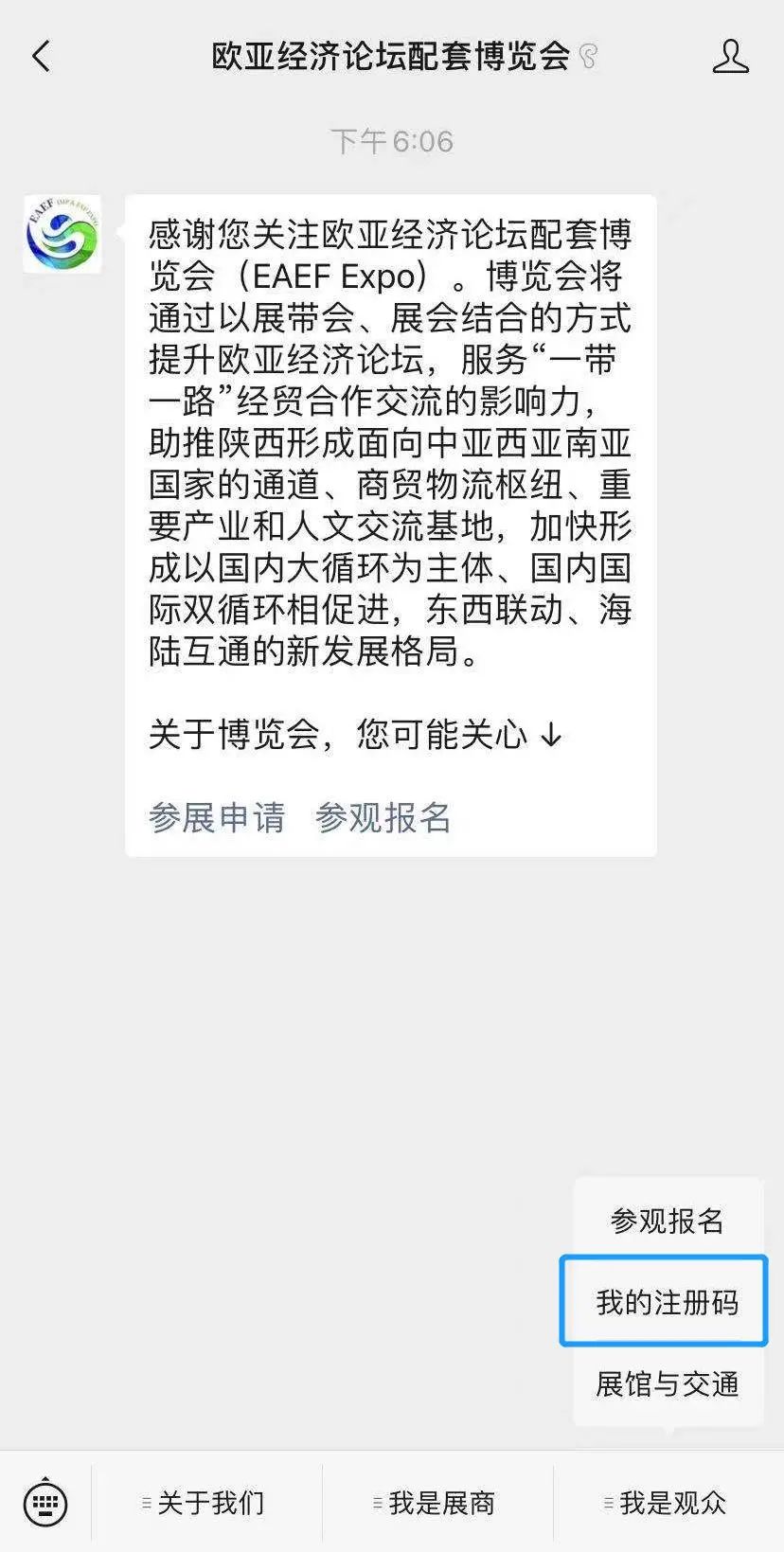784x1552 pixels.
Task: Go back using the back arrow
Action: point(41,57)
